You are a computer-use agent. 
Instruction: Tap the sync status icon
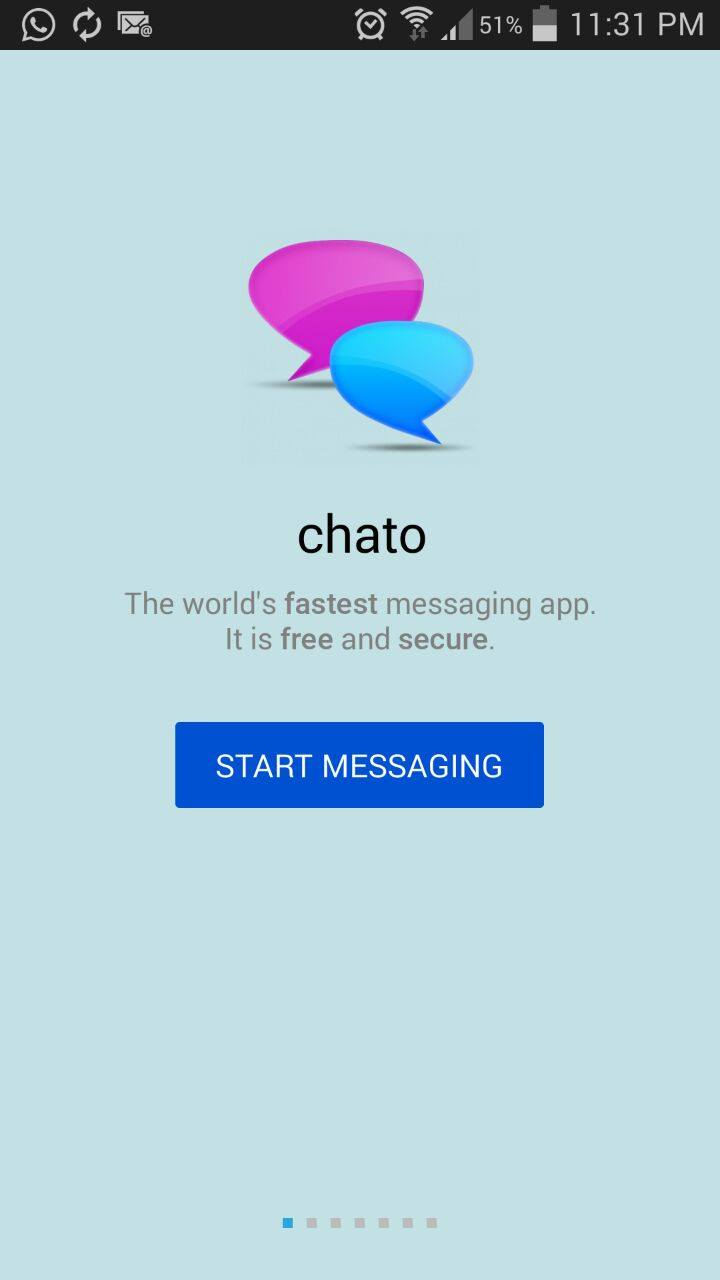point(89,23)
